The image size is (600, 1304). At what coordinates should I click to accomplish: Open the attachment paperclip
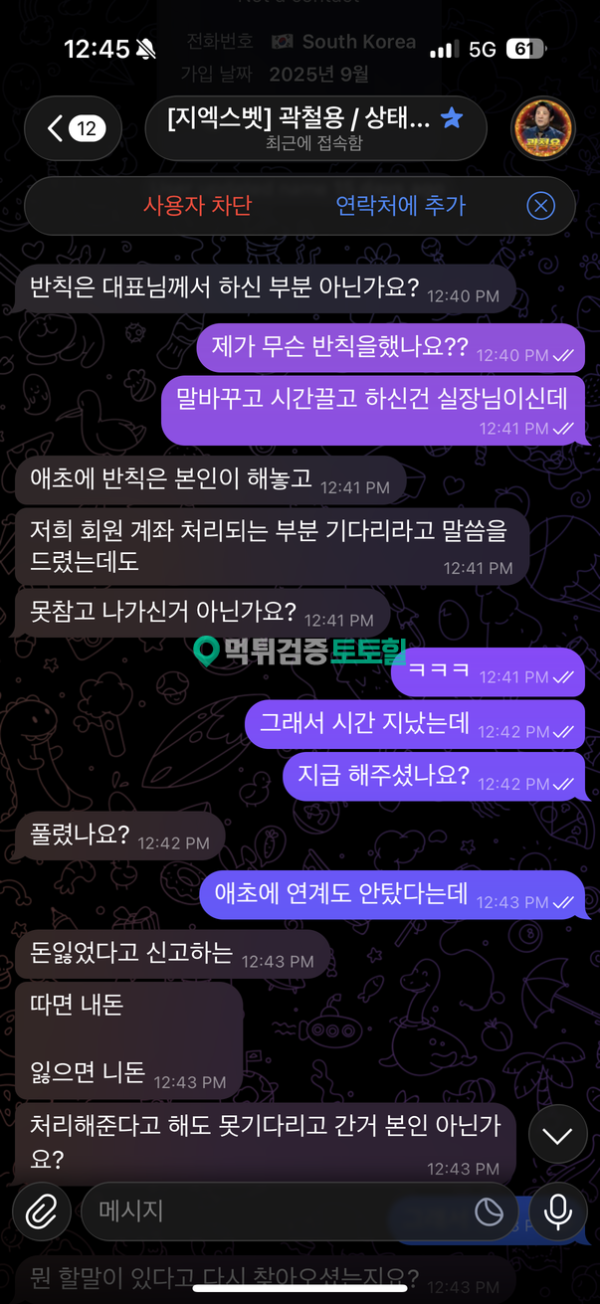point(41,1212)
